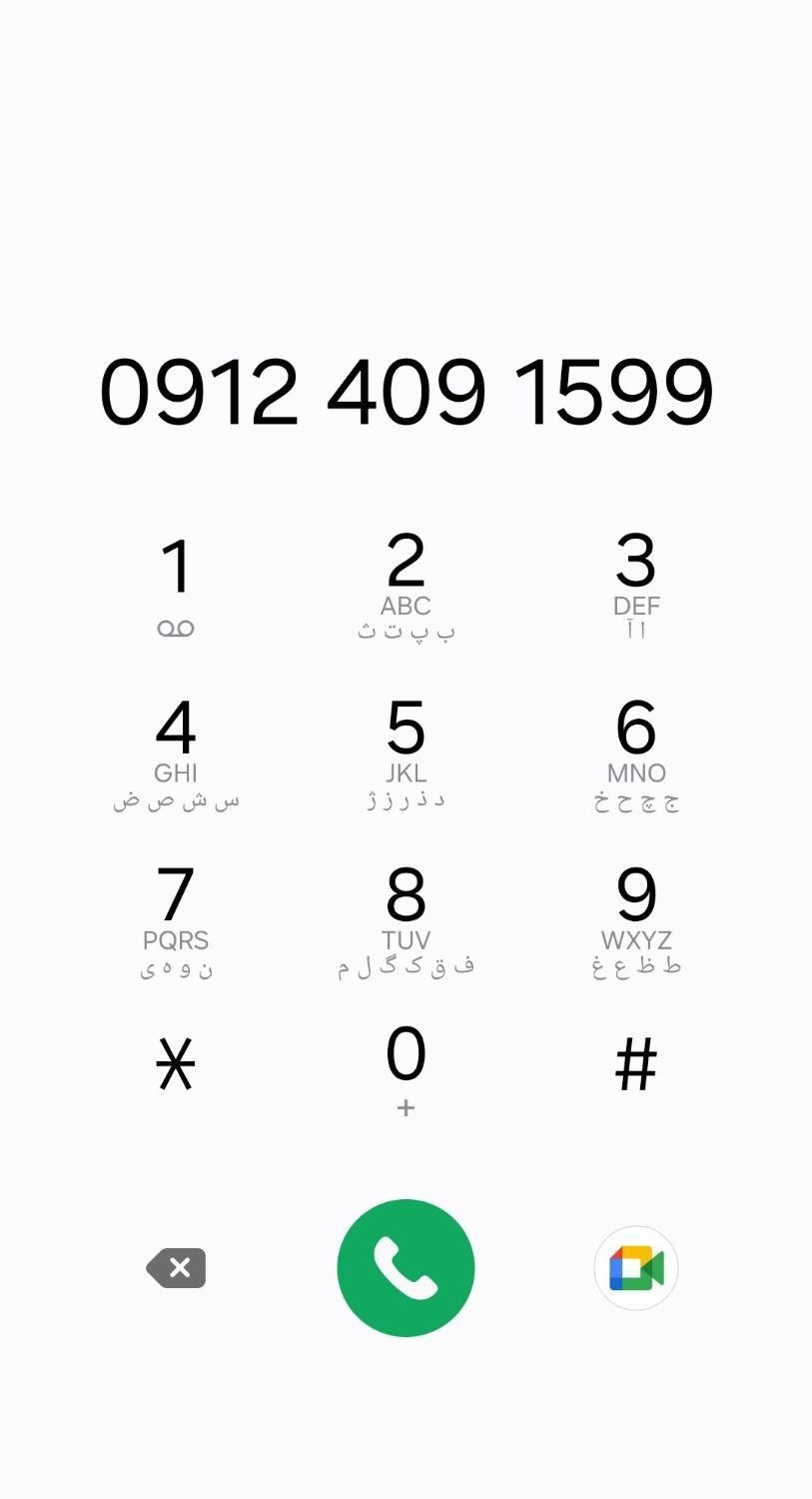812x1499 pixels.
Task: Enter digit 5 JKL
Action: [406, 751]
